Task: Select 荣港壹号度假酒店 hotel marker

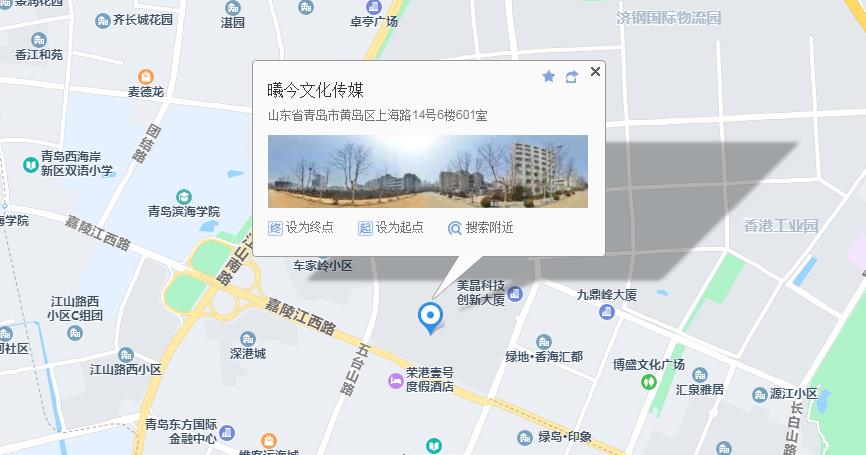Action: click(396, 379)
